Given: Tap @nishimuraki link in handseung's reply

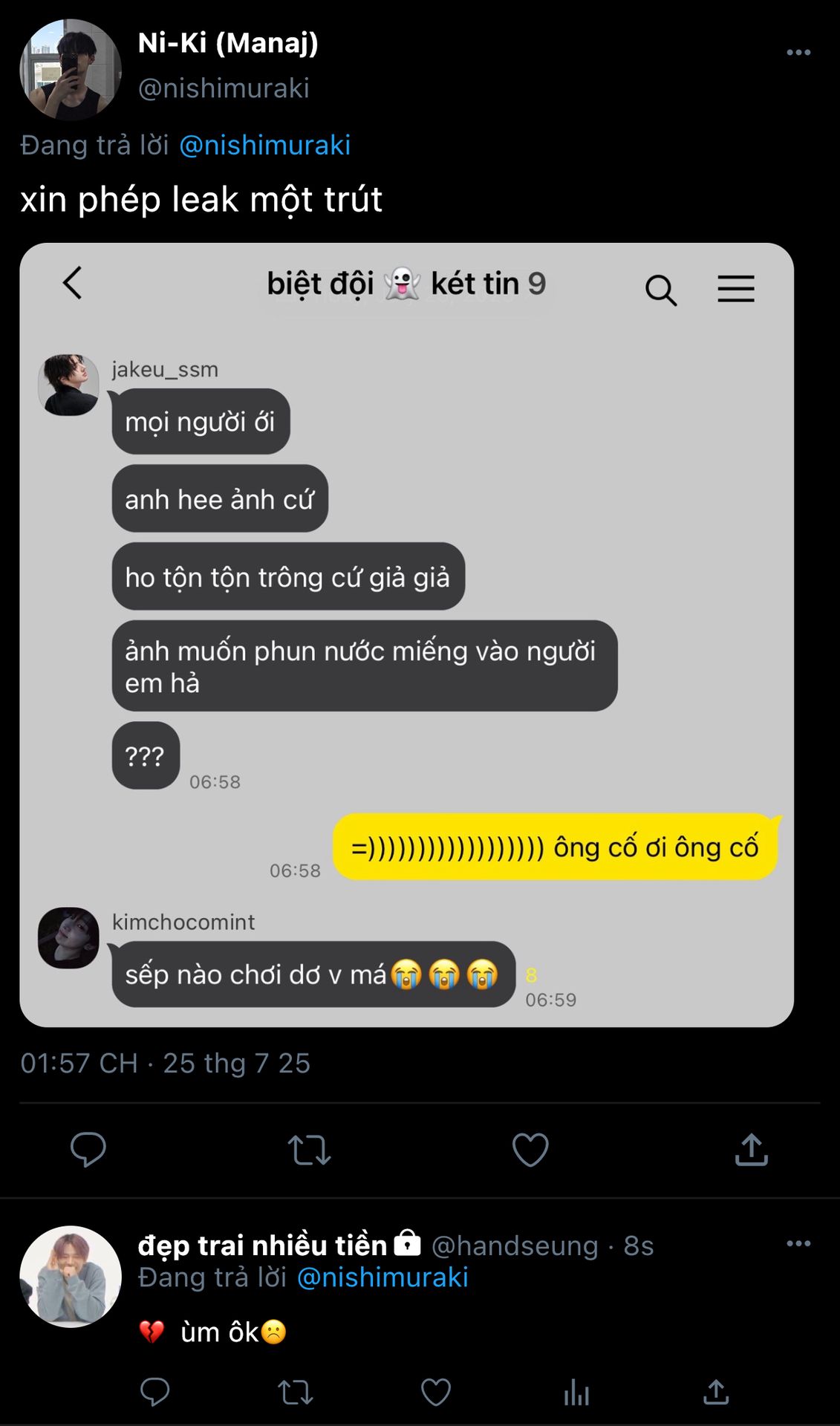Looking at the screenshot, I should pyautogui.click(x=382, y=1277).
